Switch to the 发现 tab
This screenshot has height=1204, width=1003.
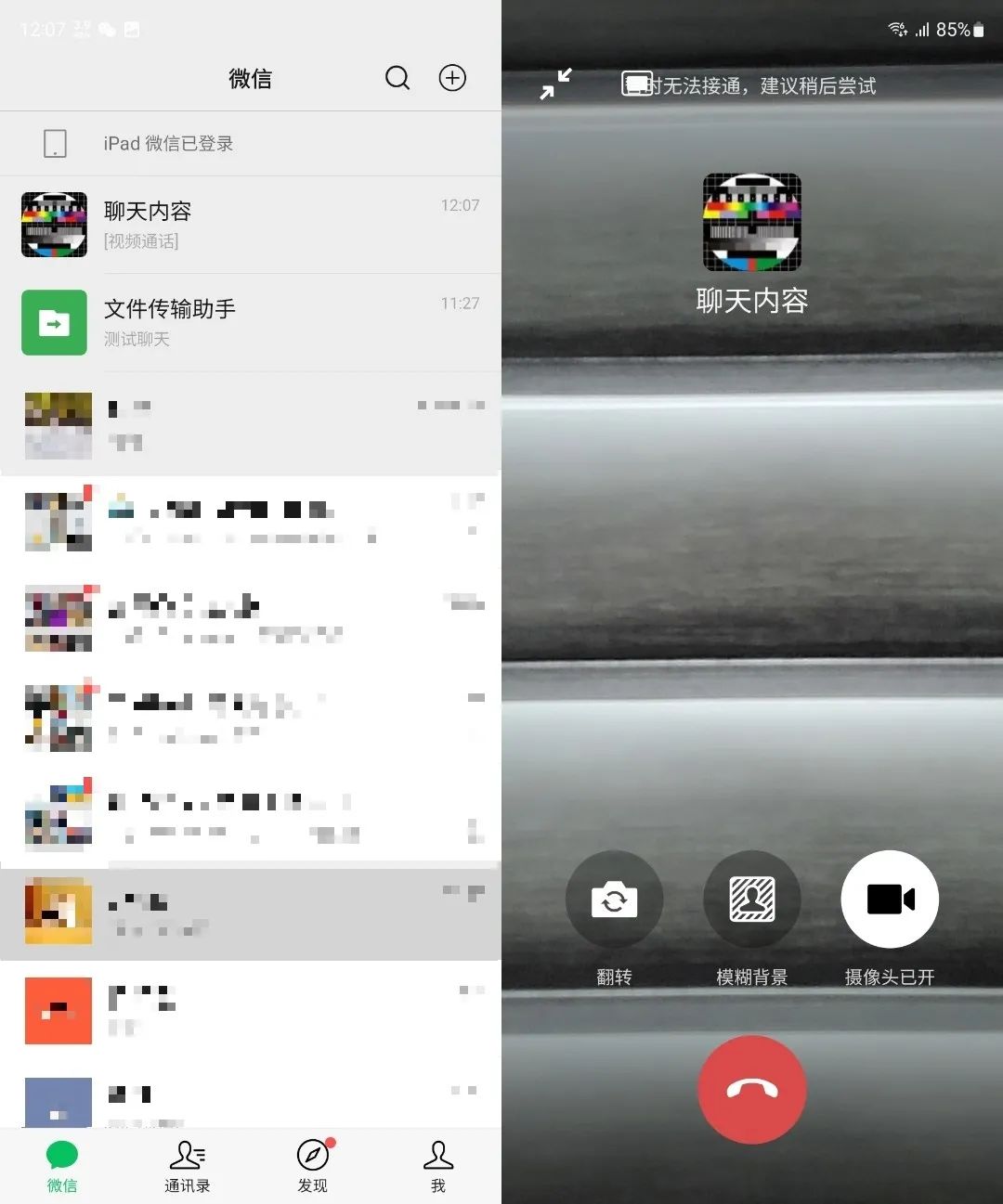(x=313, y=1166)
